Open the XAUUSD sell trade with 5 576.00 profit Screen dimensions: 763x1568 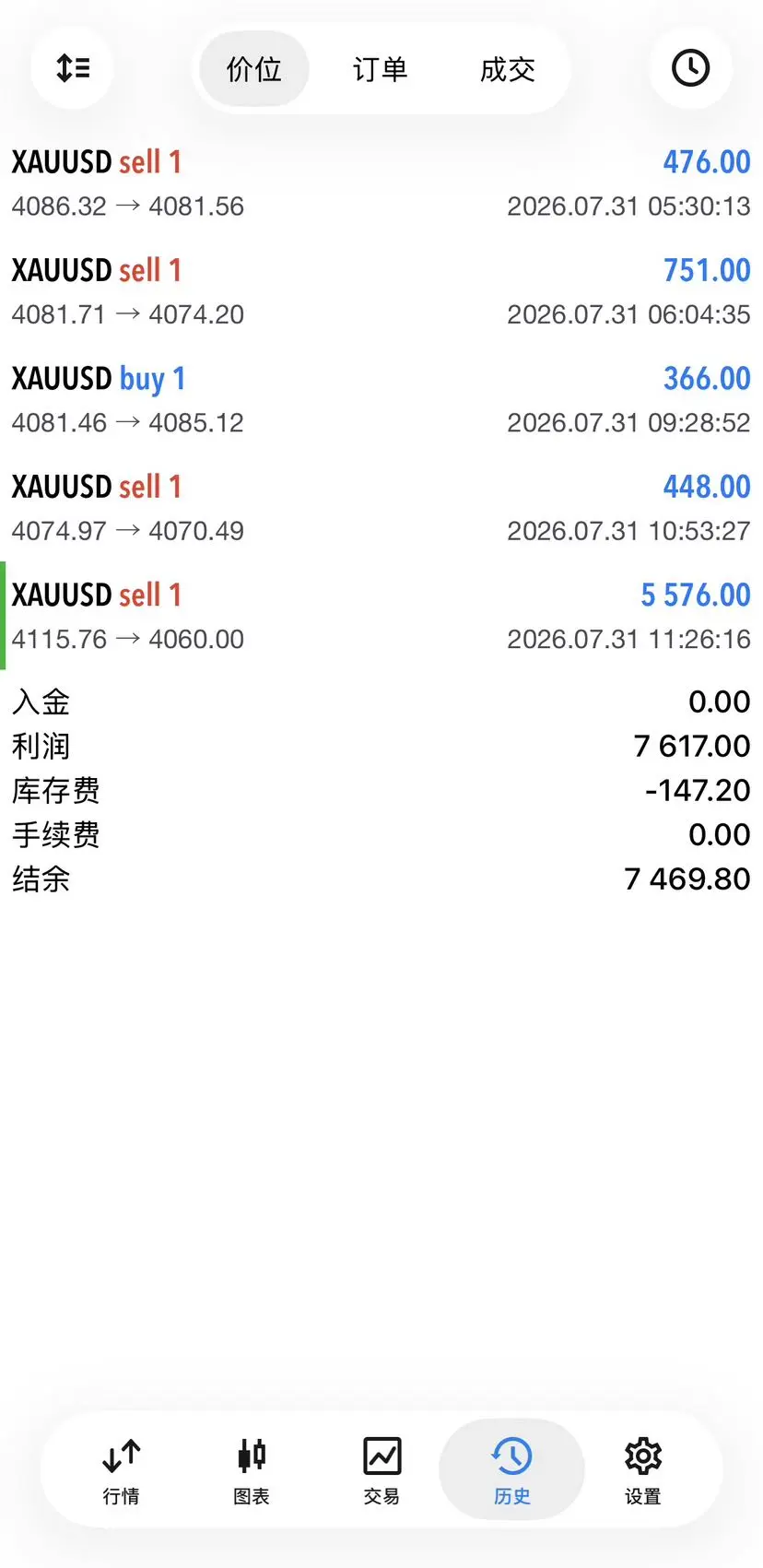381,616
